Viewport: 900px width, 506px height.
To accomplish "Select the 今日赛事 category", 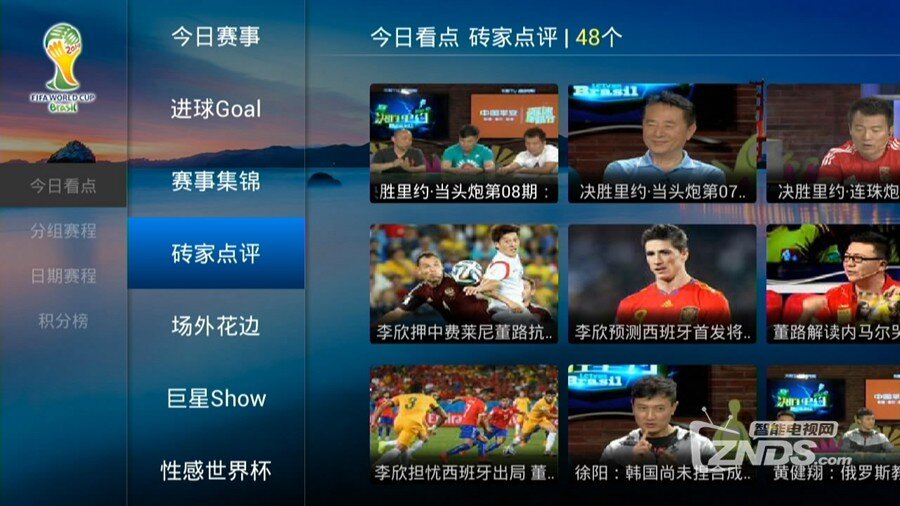I will coord(216,37).
